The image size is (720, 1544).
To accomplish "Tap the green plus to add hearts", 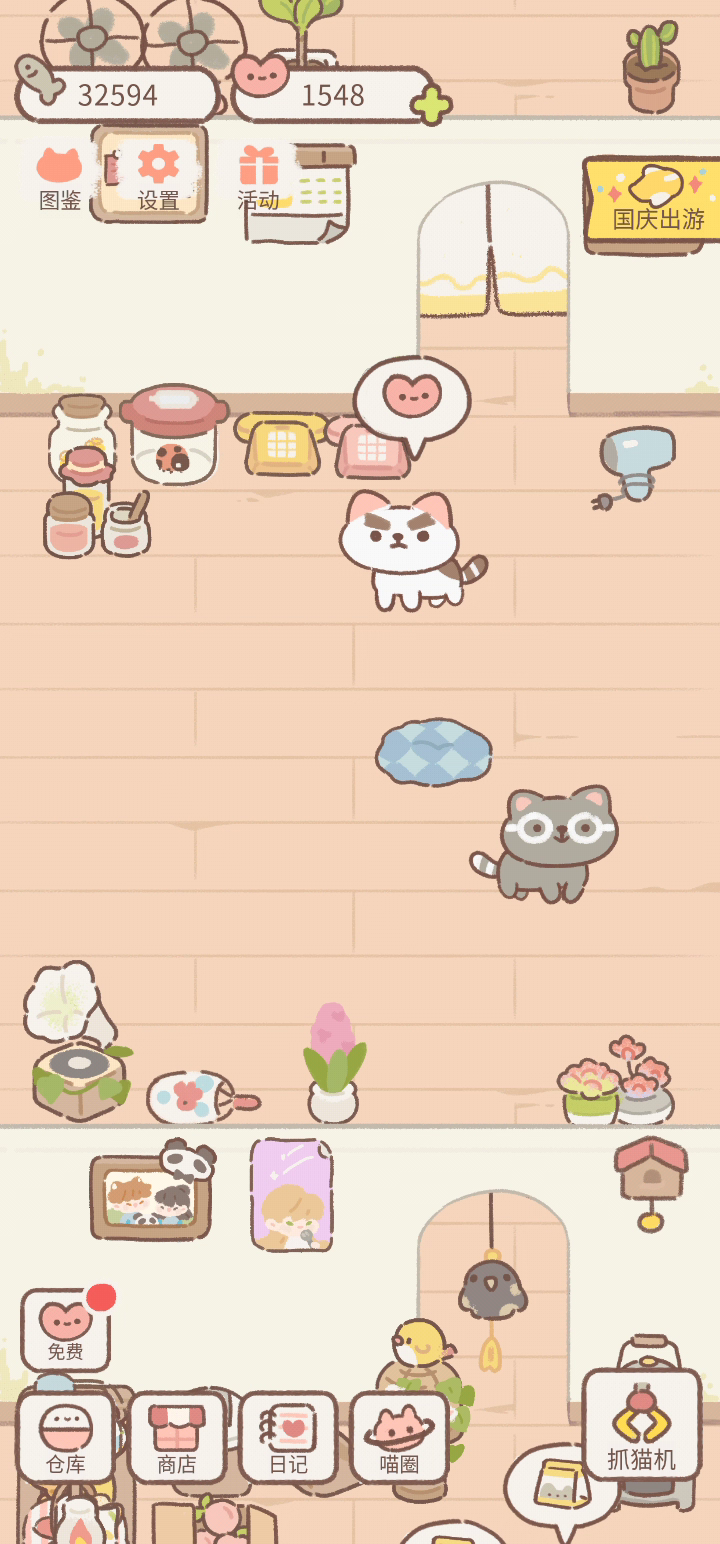I will [431, 105].
